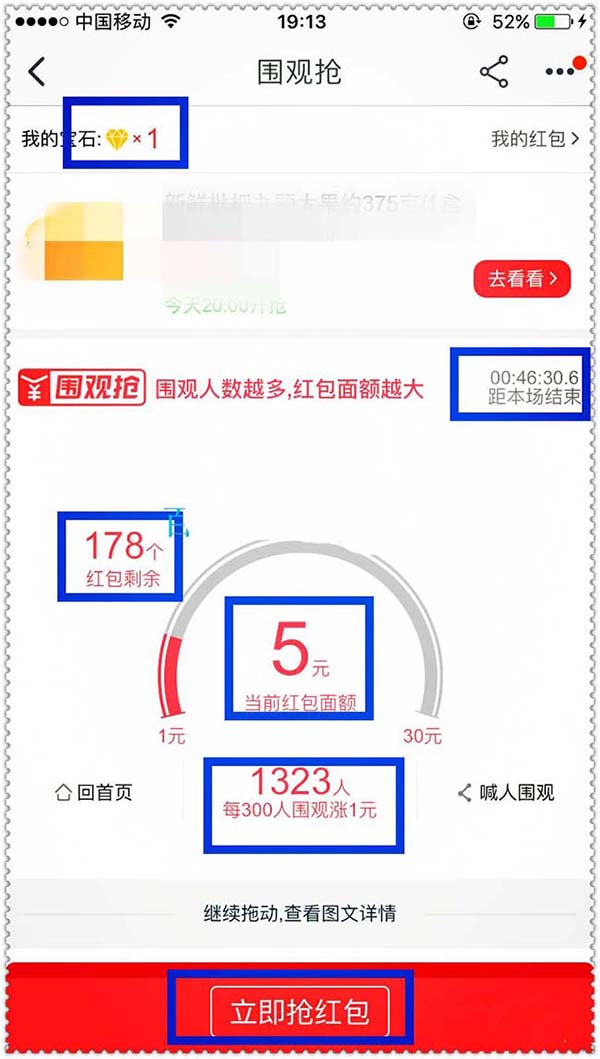Open the three-dot overflow menu

(x=560, y=72)
